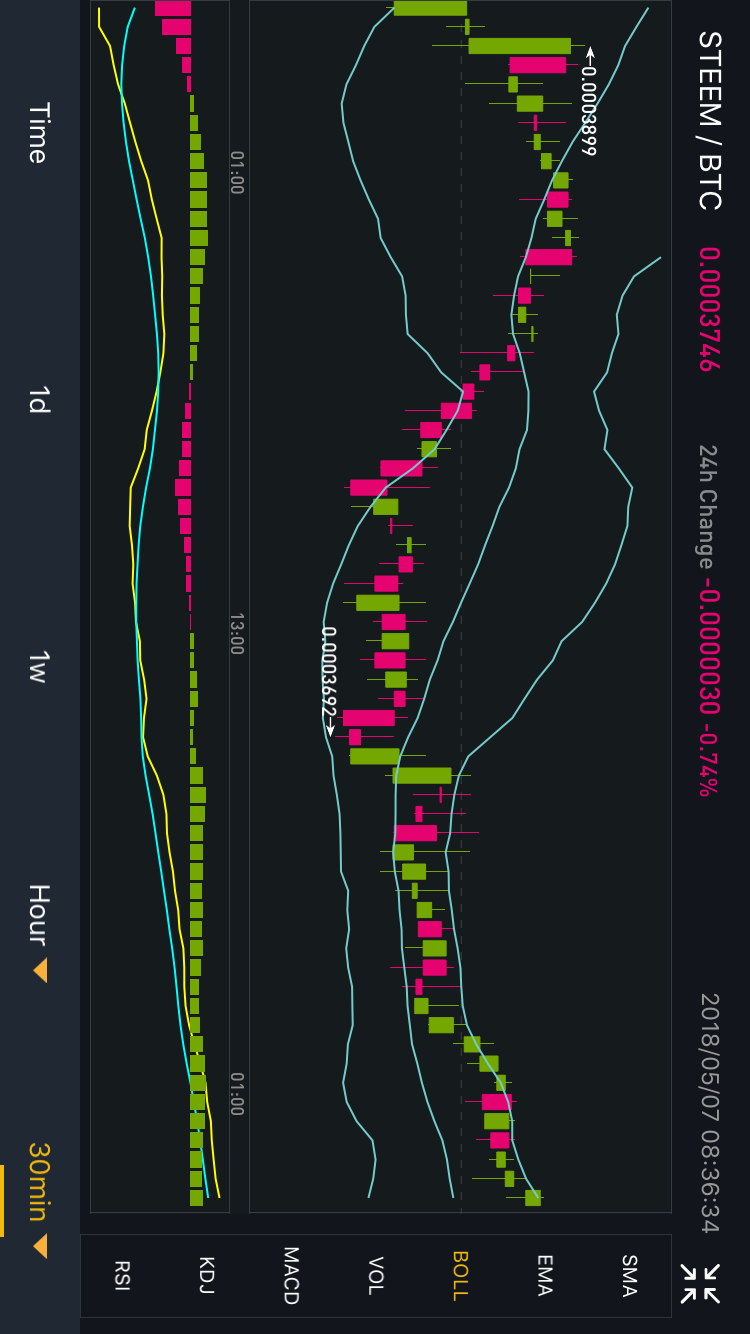Switch to the 1w interval

38,666
